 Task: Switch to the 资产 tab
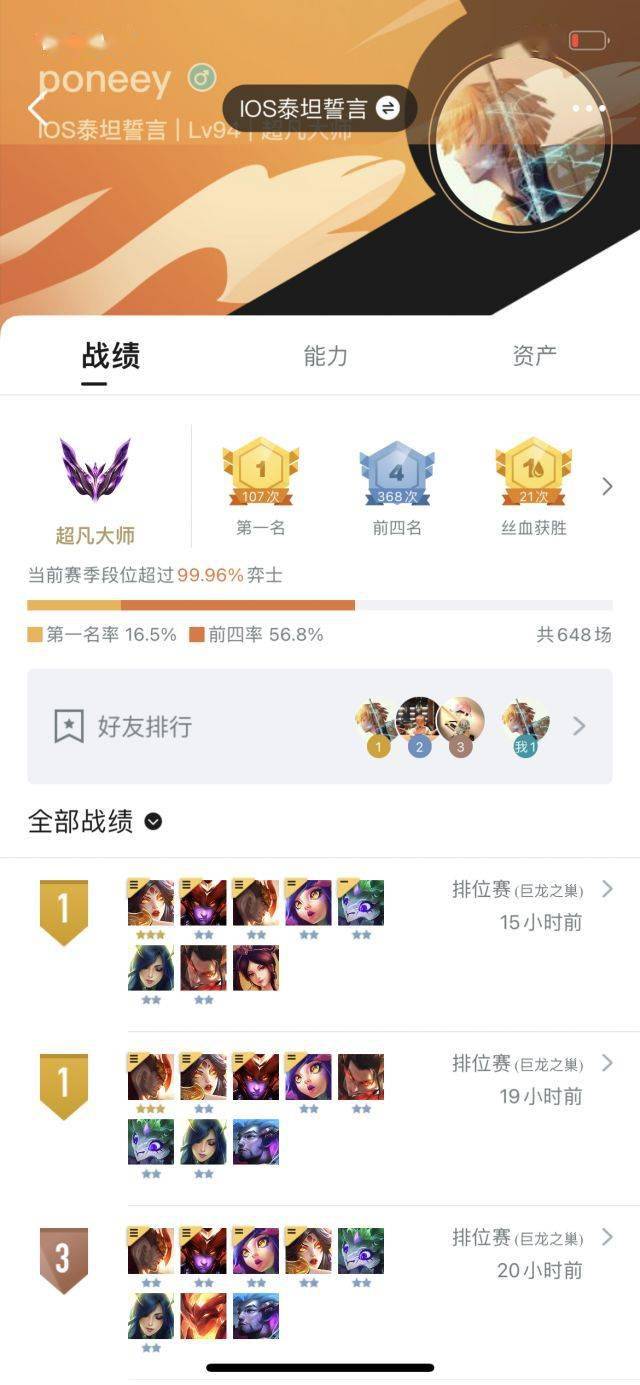(534, 356)
